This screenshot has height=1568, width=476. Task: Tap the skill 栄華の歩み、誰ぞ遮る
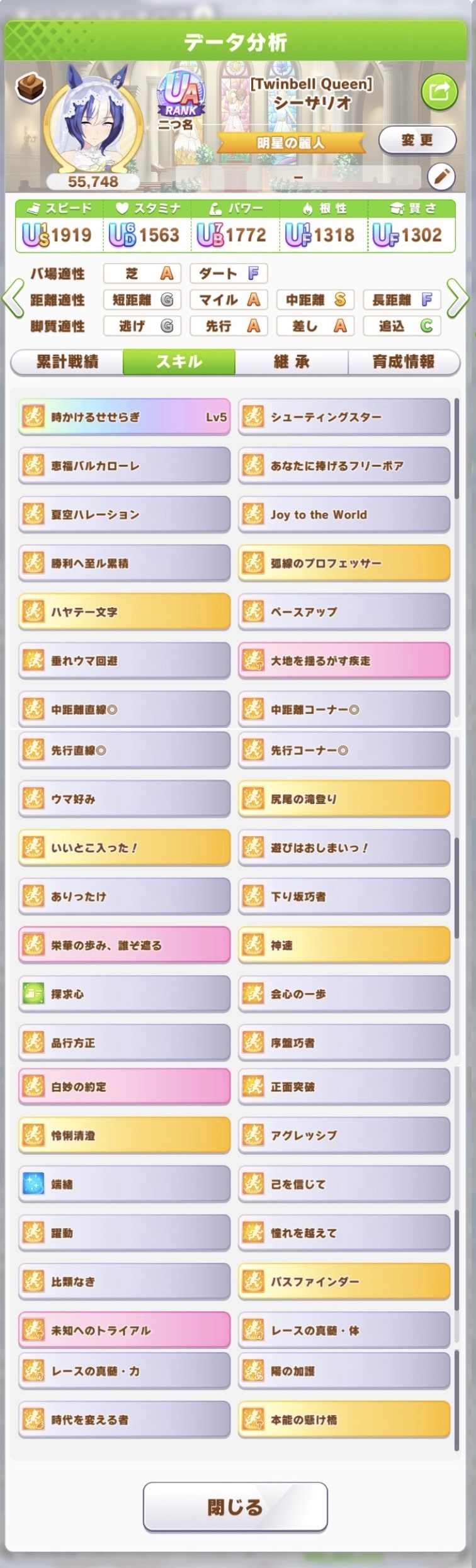point(124,945)
